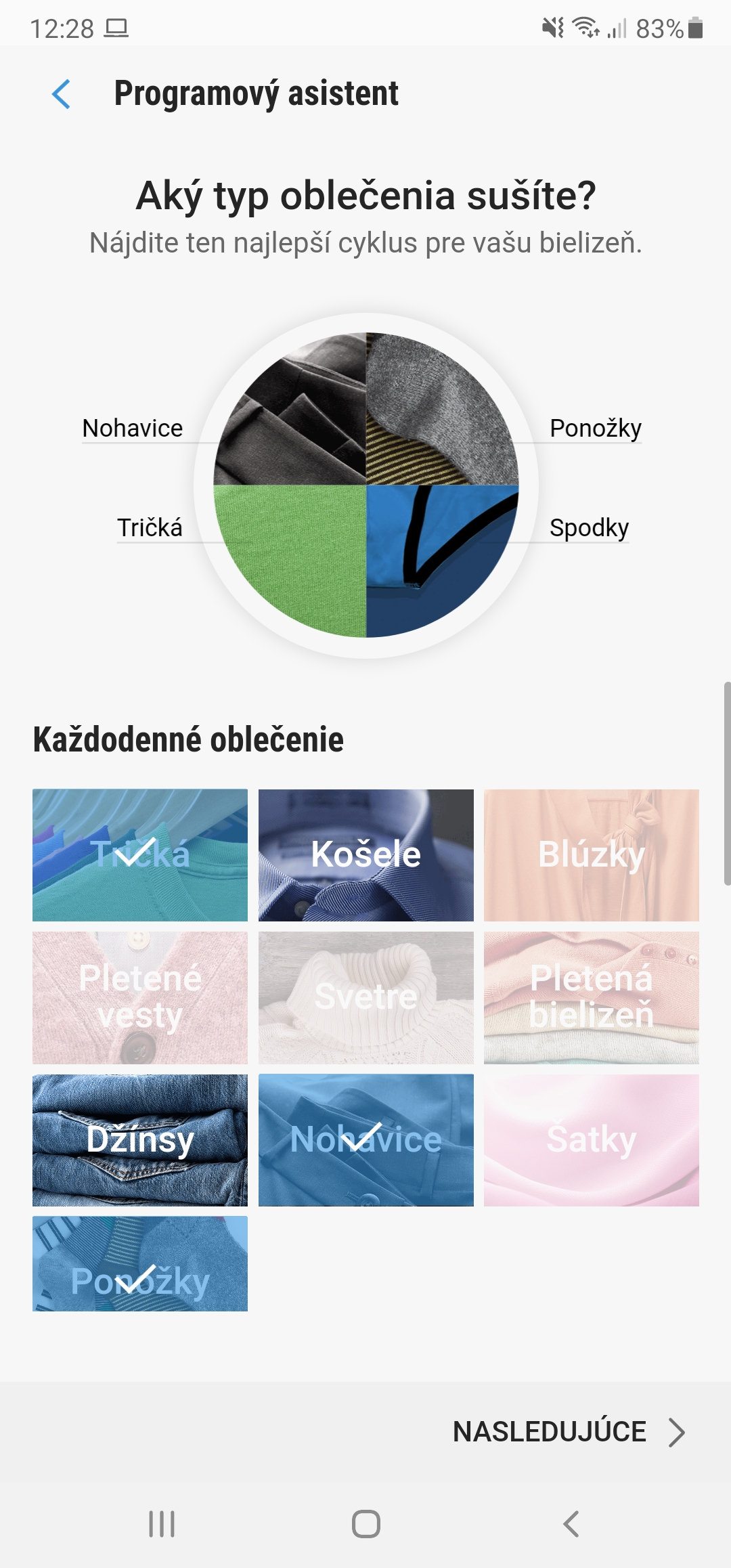Go to the home screen
Viewport: 731px width, 1568px height.
pyautogui.click(x=365, y=1524)
